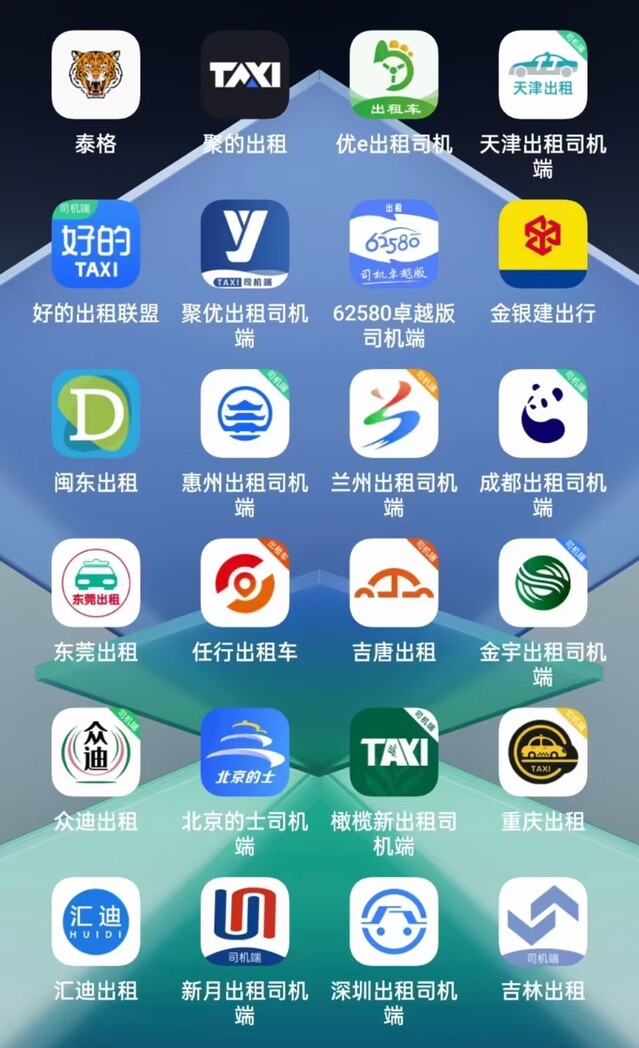This screenshot has width=639, height=1048.
Task: Launch 北京的士司机端
Action: [245, 752]
